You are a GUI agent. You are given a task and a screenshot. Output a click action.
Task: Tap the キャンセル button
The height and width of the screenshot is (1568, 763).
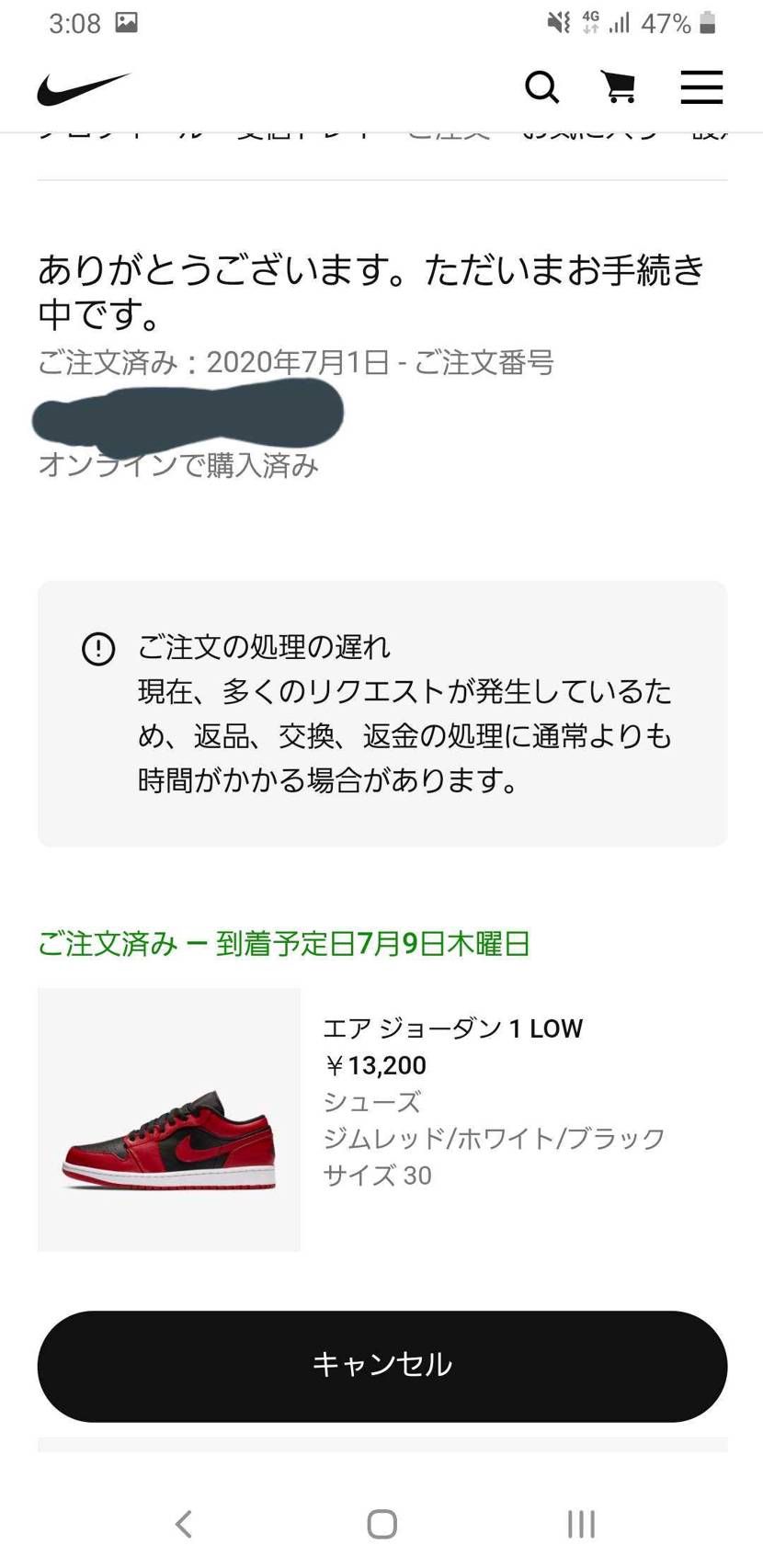(x=381, y=1366)
